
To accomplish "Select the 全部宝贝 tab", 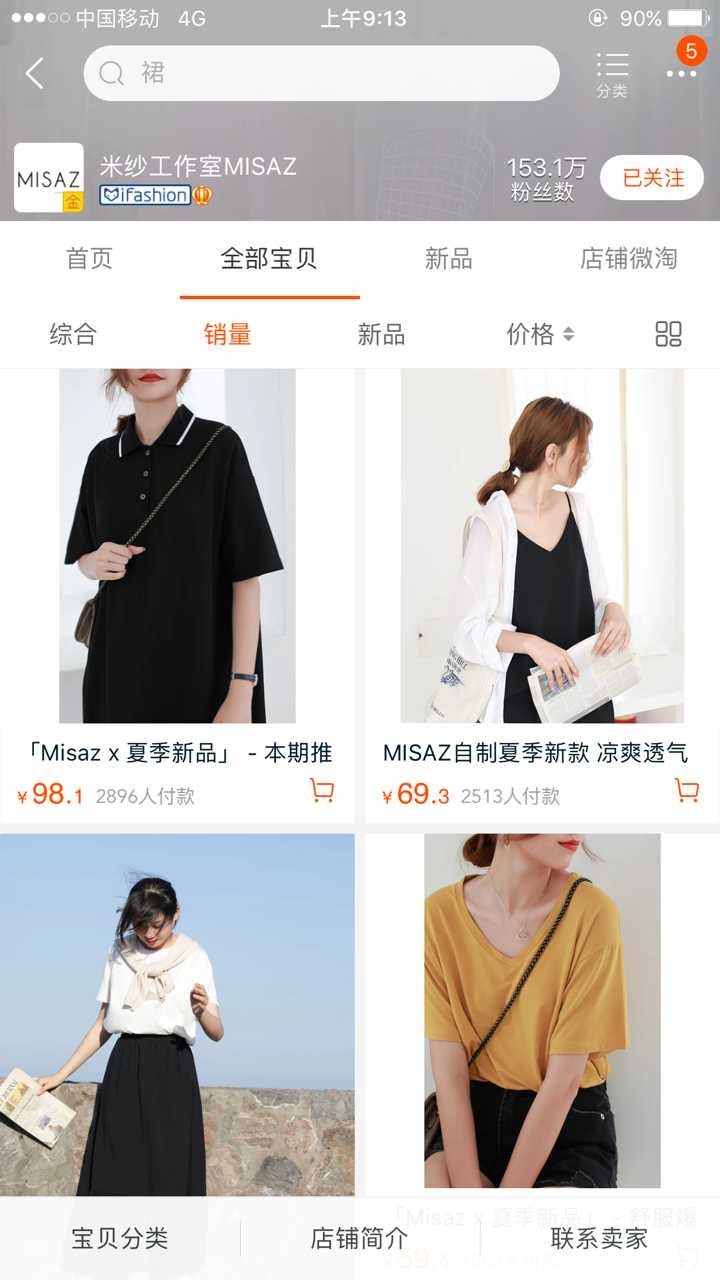I will (x=269, y=259).
